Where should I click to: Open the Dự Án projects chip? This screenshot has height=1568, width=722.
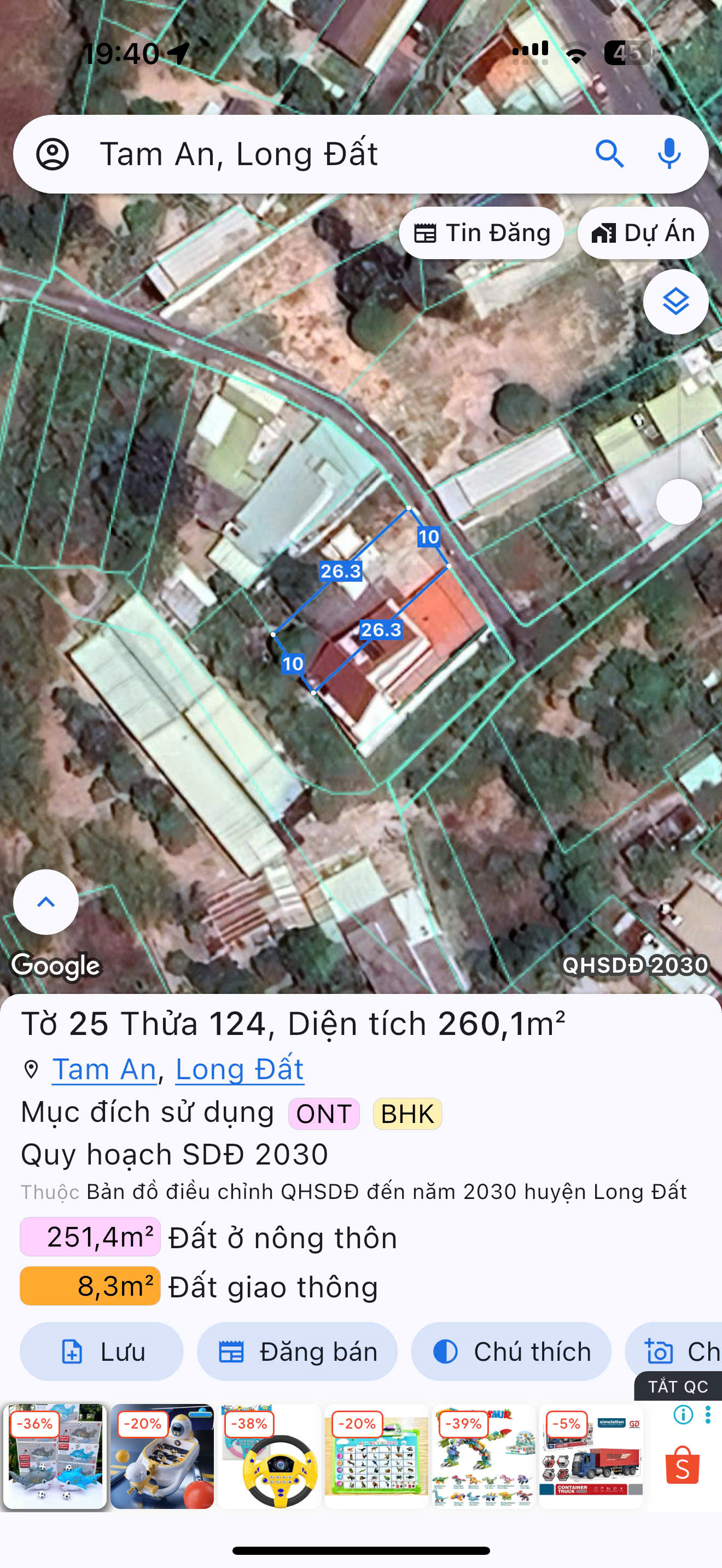click(x=643, y=233)
